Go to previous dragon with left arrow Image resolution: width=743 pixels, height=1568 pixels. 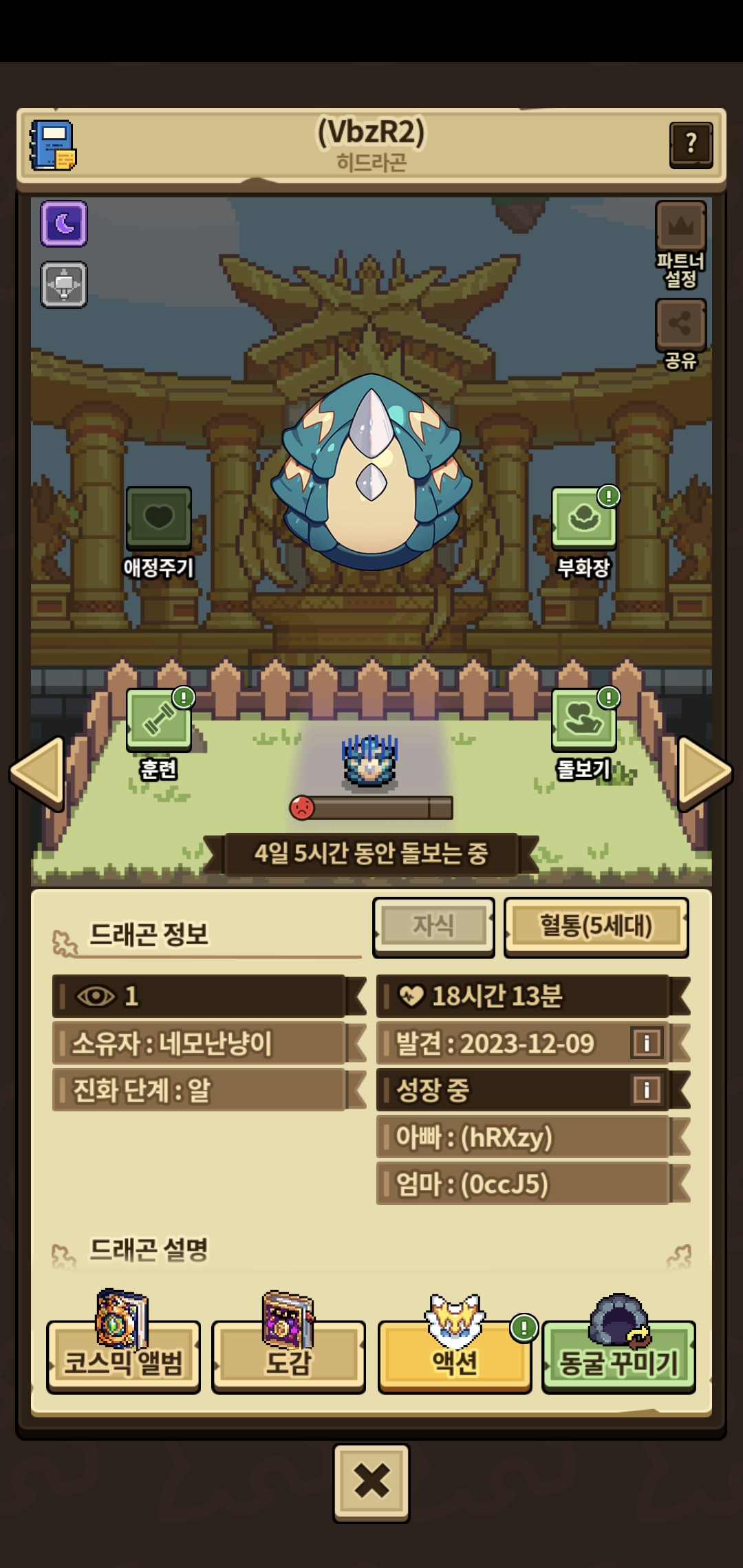[38, 772]
